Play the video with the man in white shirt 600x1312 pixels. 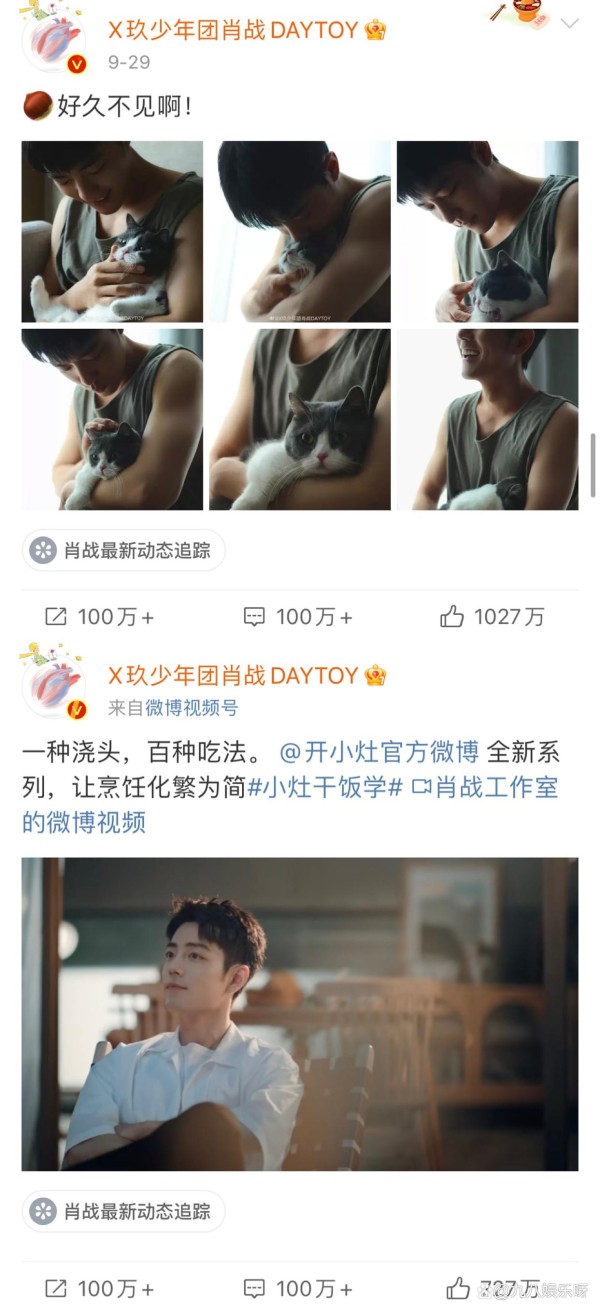[x=299, y=1013]
